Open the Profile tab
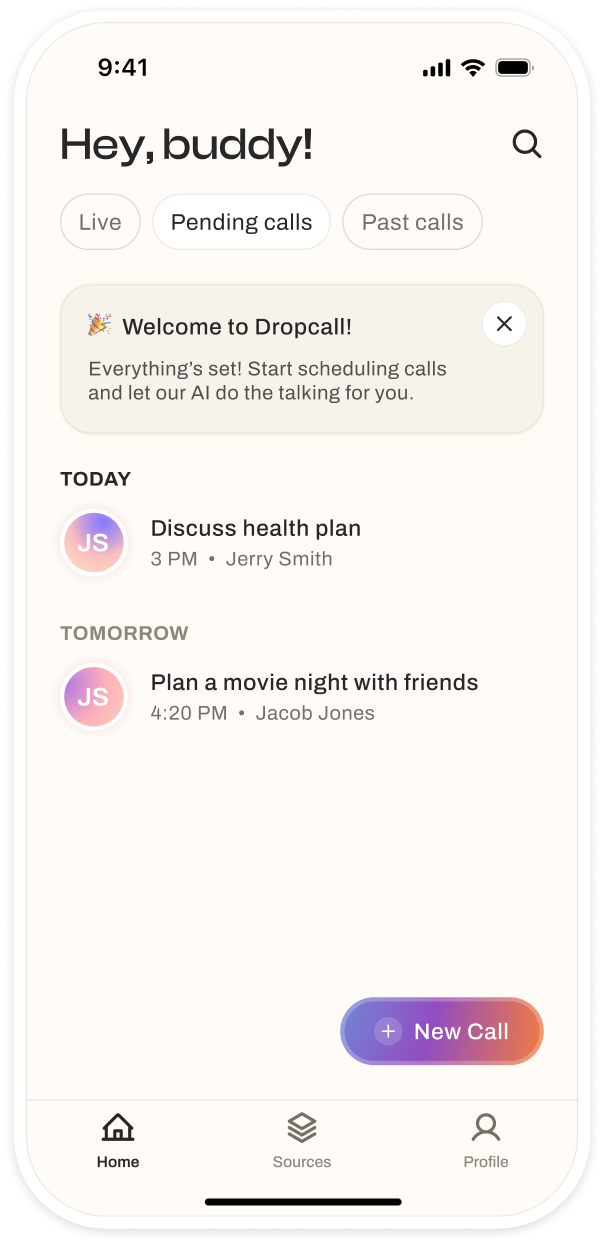The height and width of the screenshot is (1243, 602). 486,1141
